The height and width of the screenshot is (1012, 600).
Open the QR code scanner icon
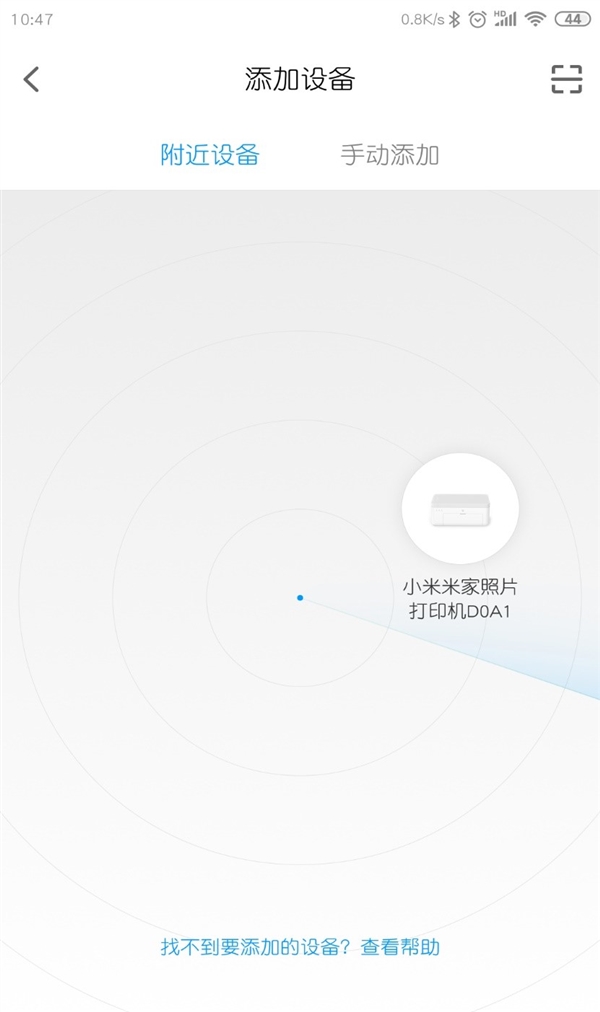566,80
